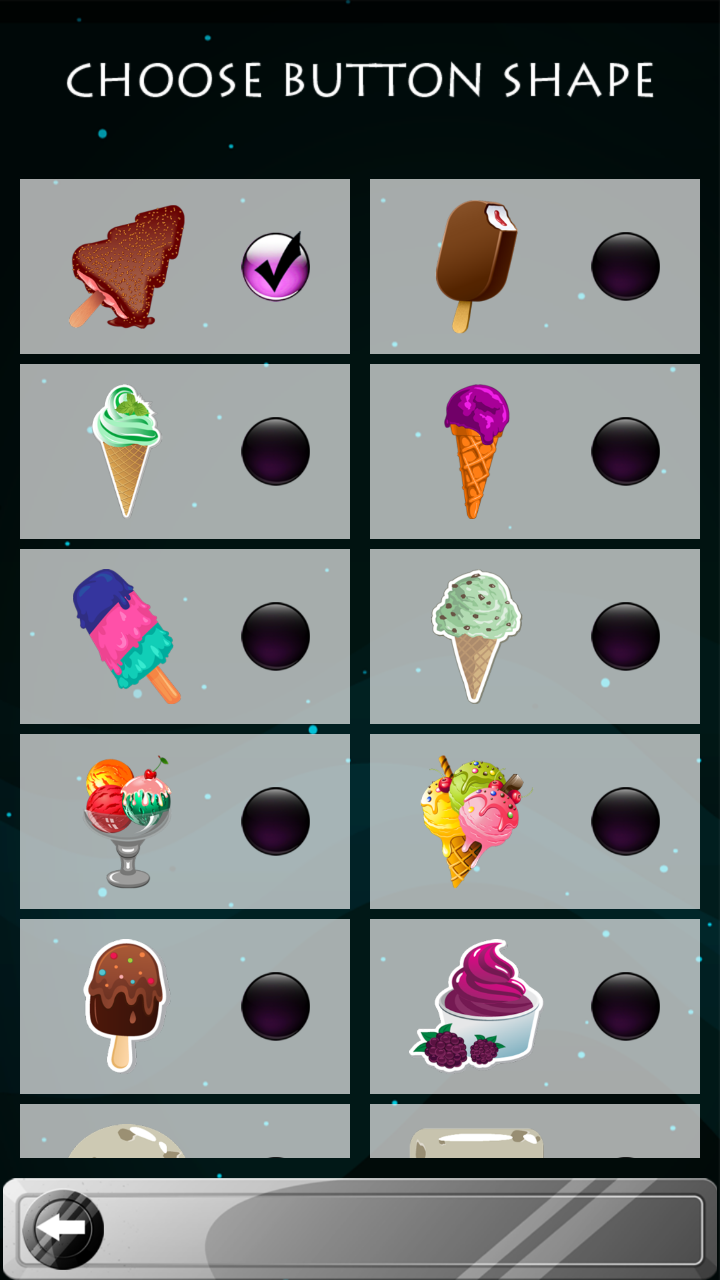Enable the radio for the mint chip cone
Screen dimensions: 720x1280
pos(625,635)
